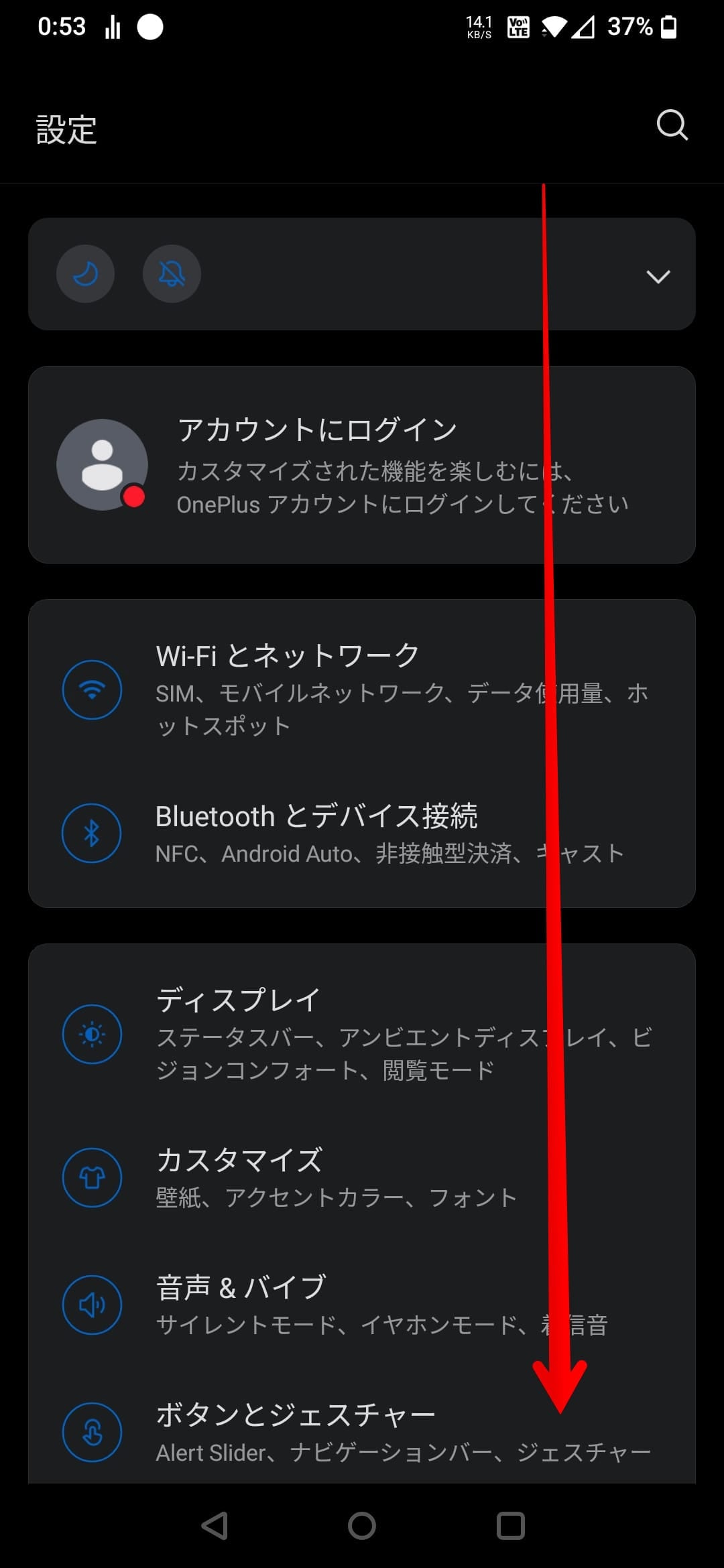The image size is (724, 1568).
Task: Tap the home button in navigation bar
Action: click(362, 1526)
